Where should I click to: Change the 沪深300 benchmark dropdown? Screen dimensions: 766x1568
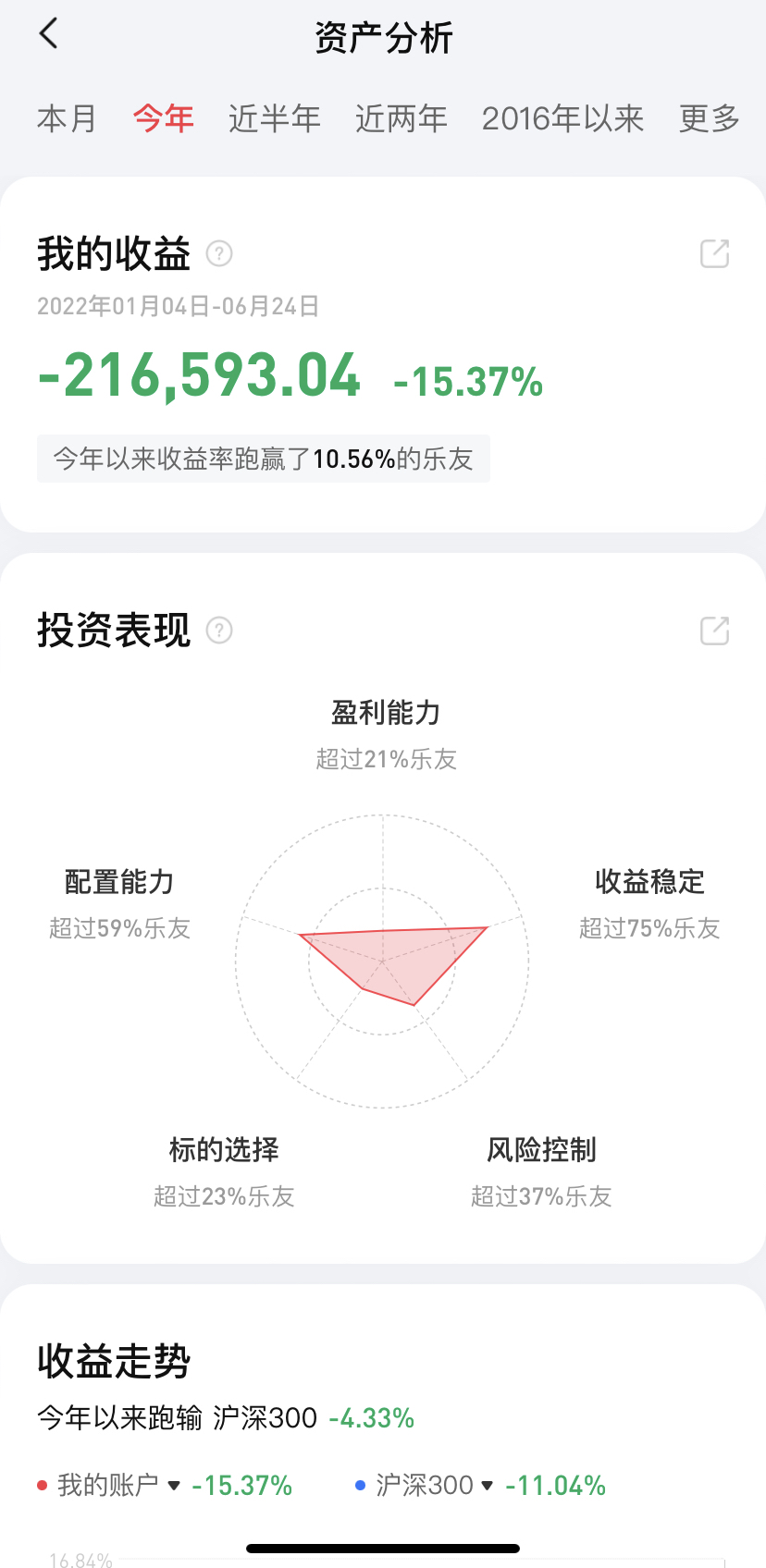click(x=488, y=1486)
